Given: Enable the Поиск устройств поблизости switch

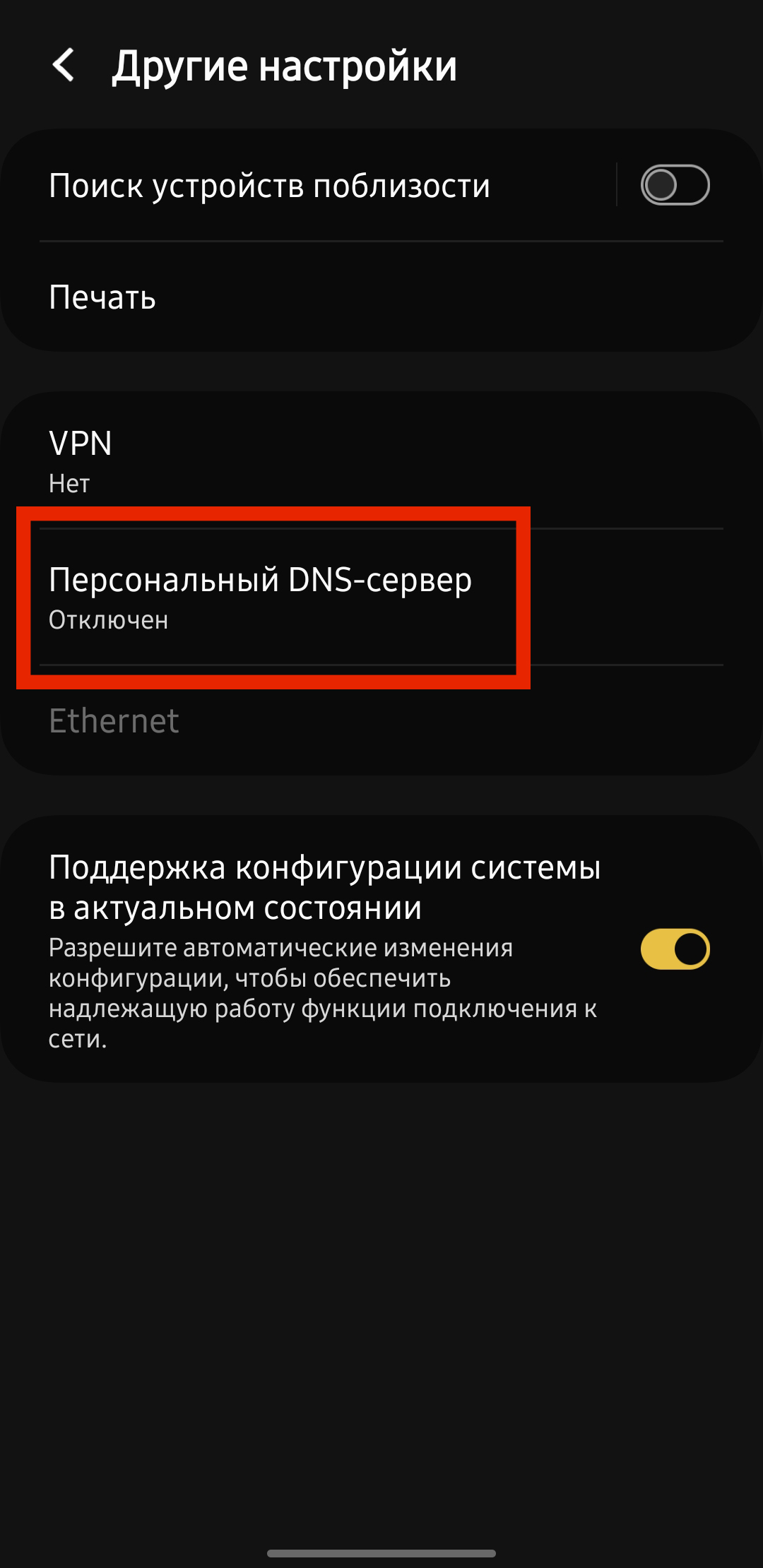Looking at the screenshot, I should coord(675,185).
